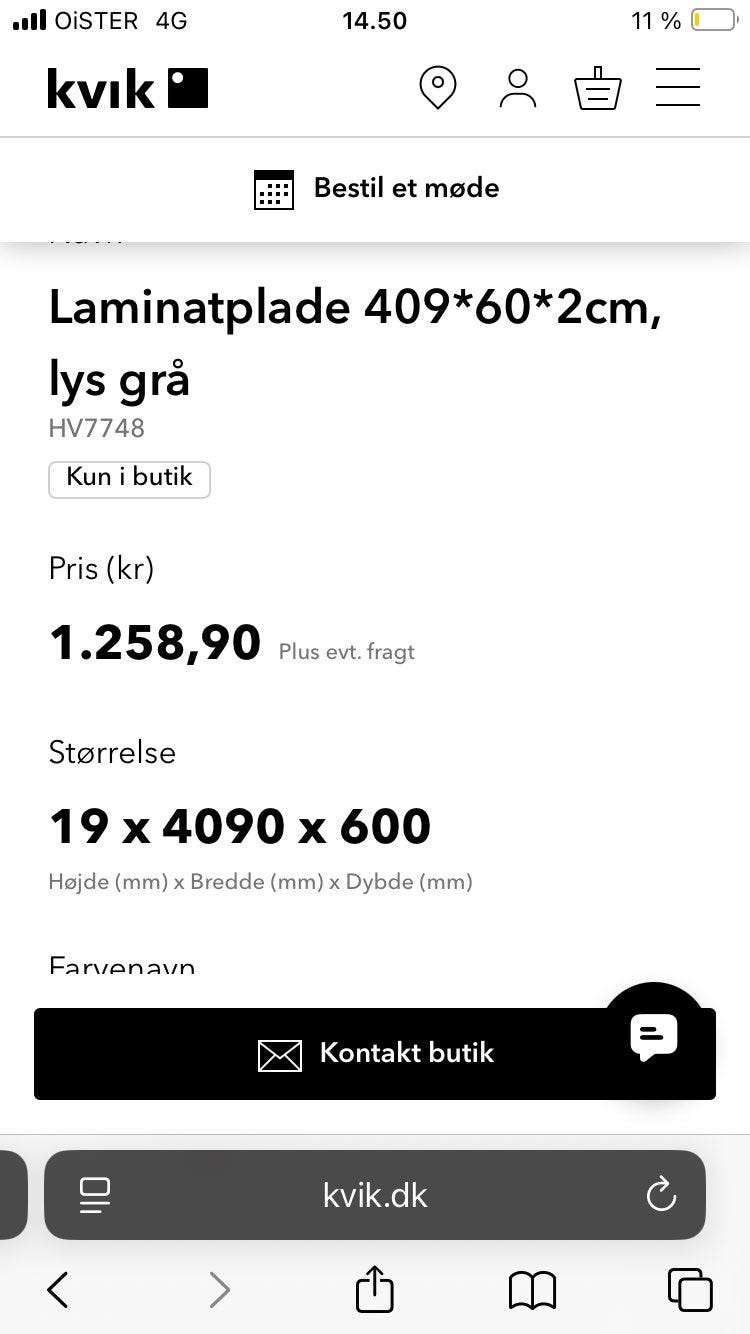Open the hamburger navigation menu
The image size is (750, 1334).
click(677, 88)
